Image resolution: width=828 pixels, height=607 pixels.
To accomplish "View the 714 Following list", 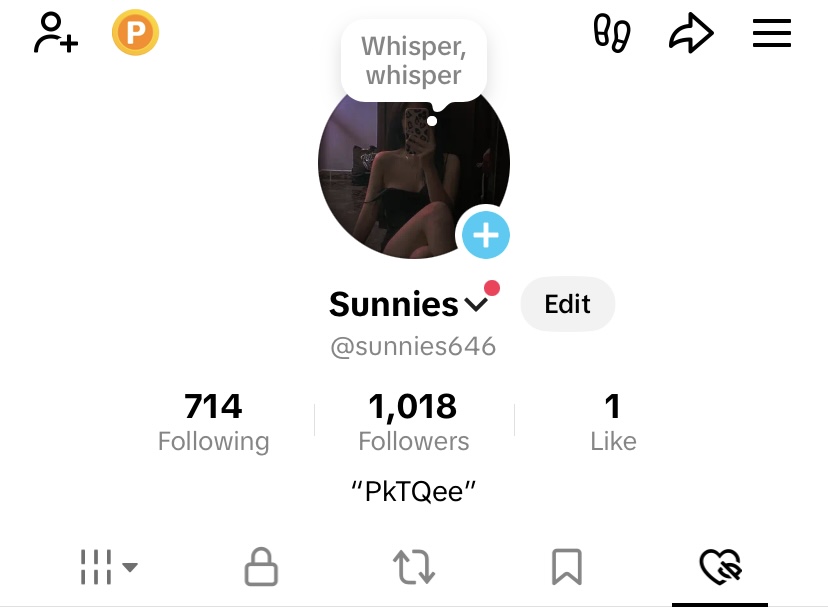I will [x=213, y=422].
